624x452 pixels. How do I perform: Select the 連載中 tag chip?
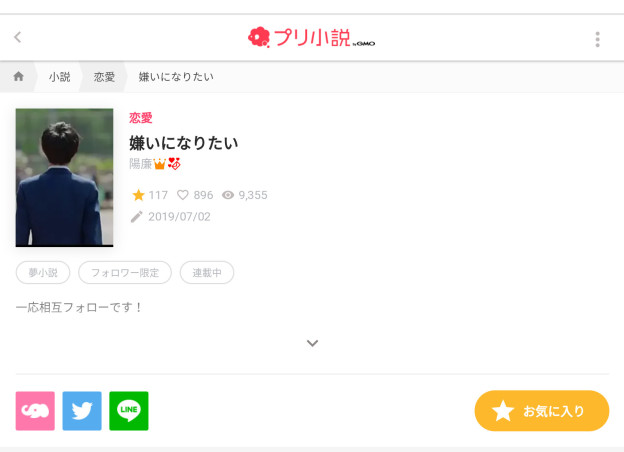click(207, 272)
